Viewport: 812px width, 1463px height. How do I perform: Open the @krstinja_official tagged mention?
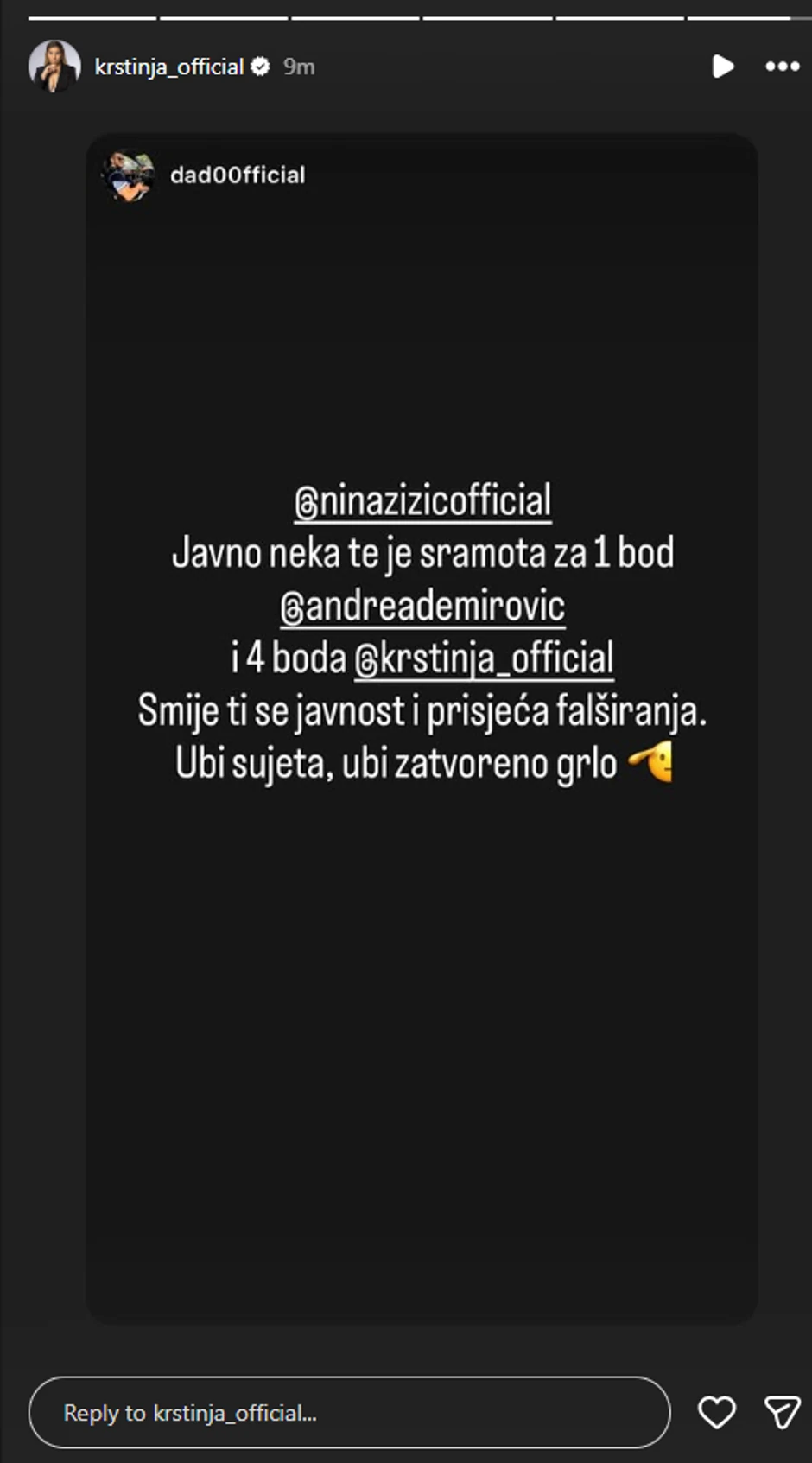pyautogui.click(x=486, y=658)
